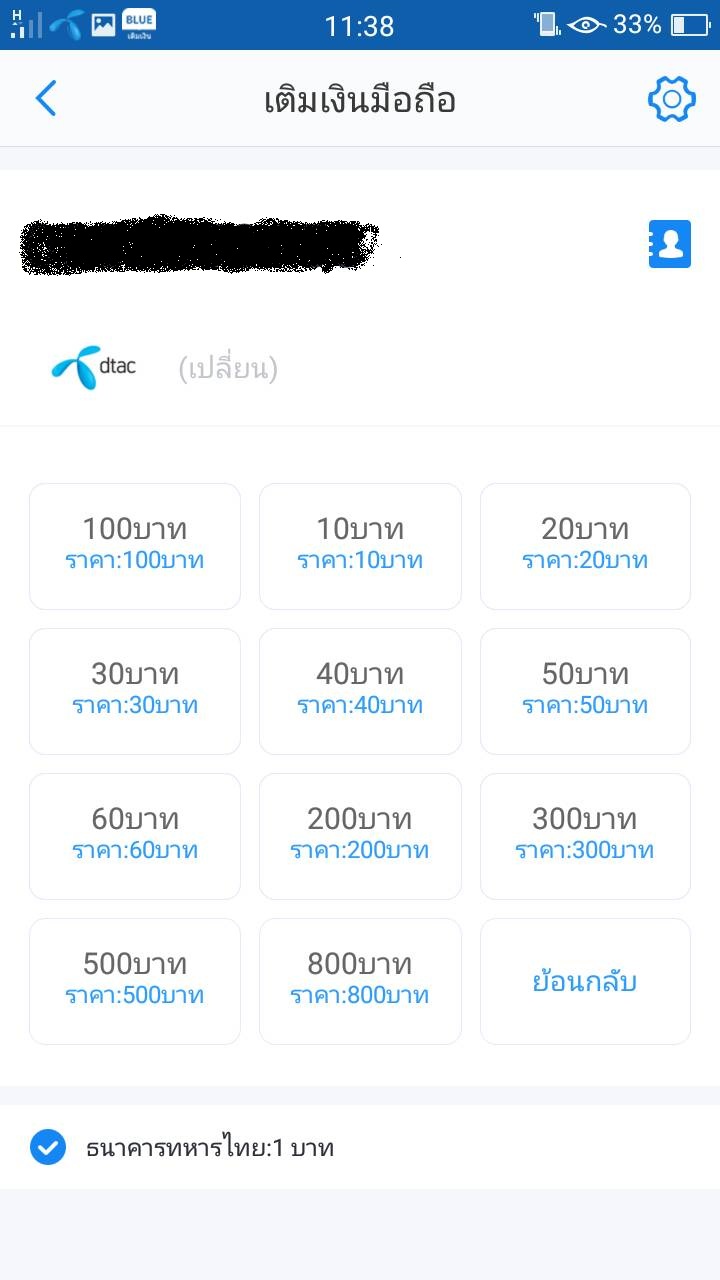The image size is (720, 1280).
Task: Choose the 200บาท top-up option
Action: tap(360, 836)
